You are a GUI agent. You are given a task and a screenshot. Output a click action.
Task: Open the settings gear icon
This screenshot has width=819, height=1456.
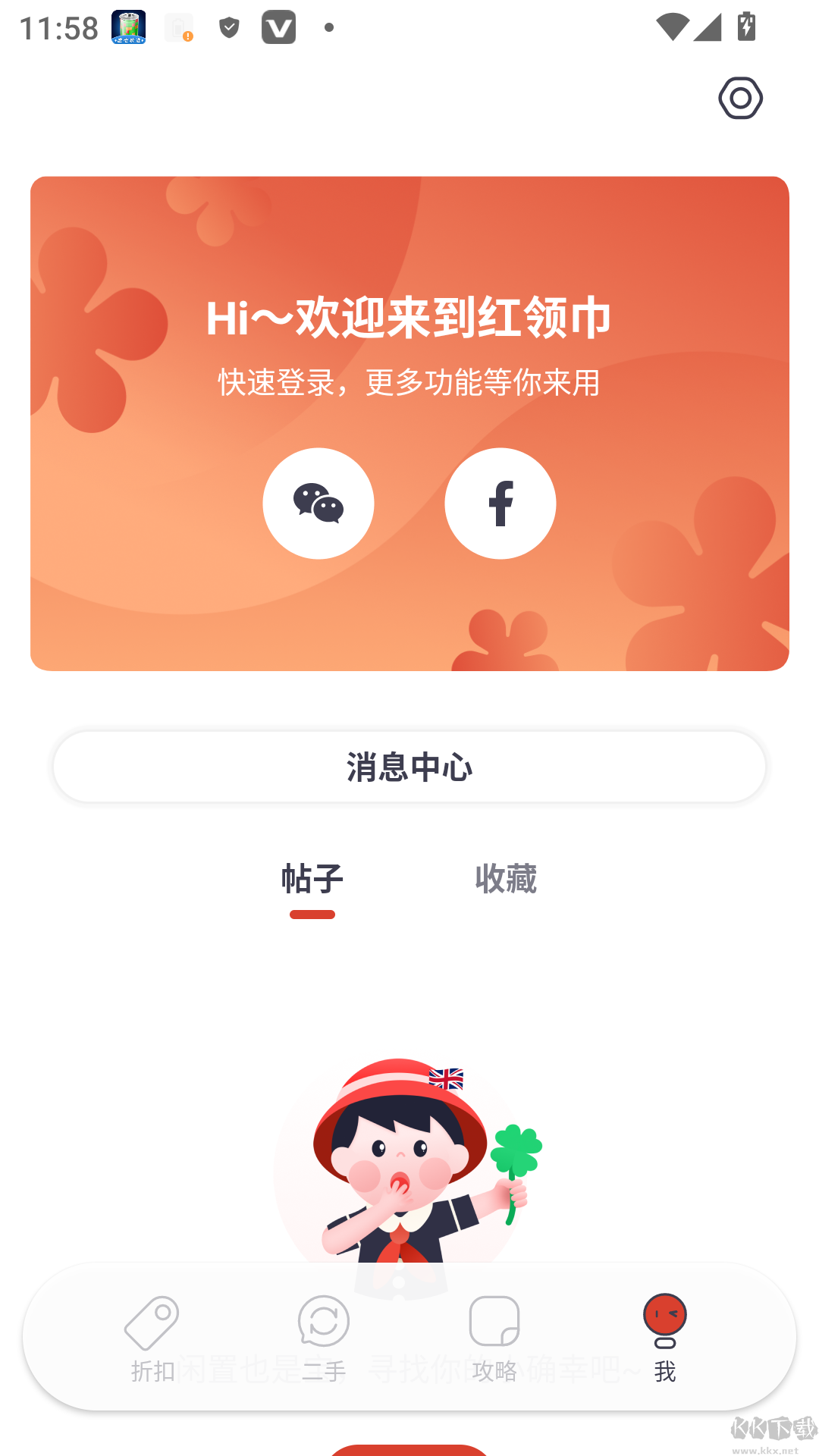pos(740,99)
